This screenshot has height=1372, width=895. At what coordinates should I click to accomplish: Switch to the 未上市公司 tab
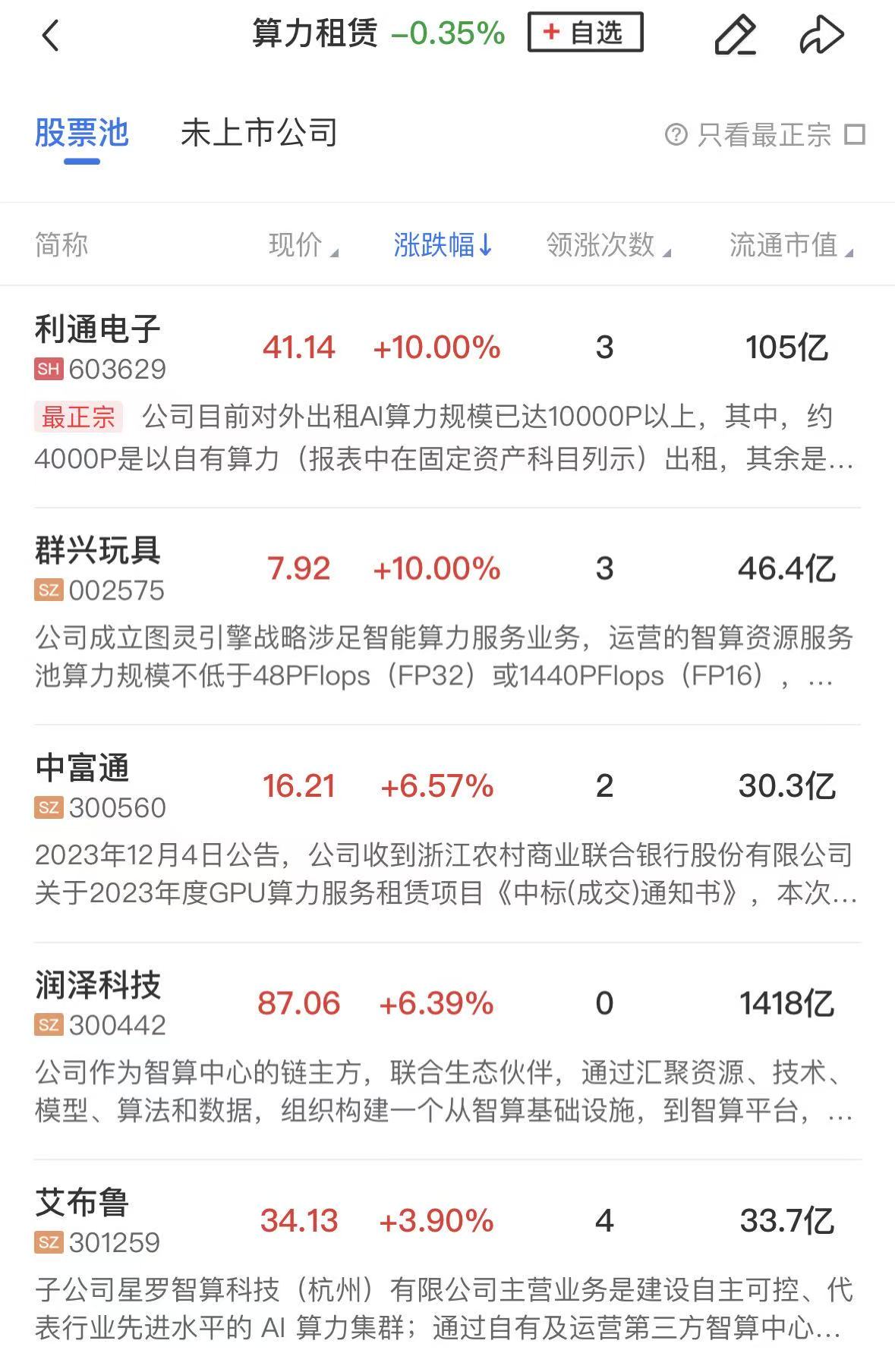click(259, 134)
